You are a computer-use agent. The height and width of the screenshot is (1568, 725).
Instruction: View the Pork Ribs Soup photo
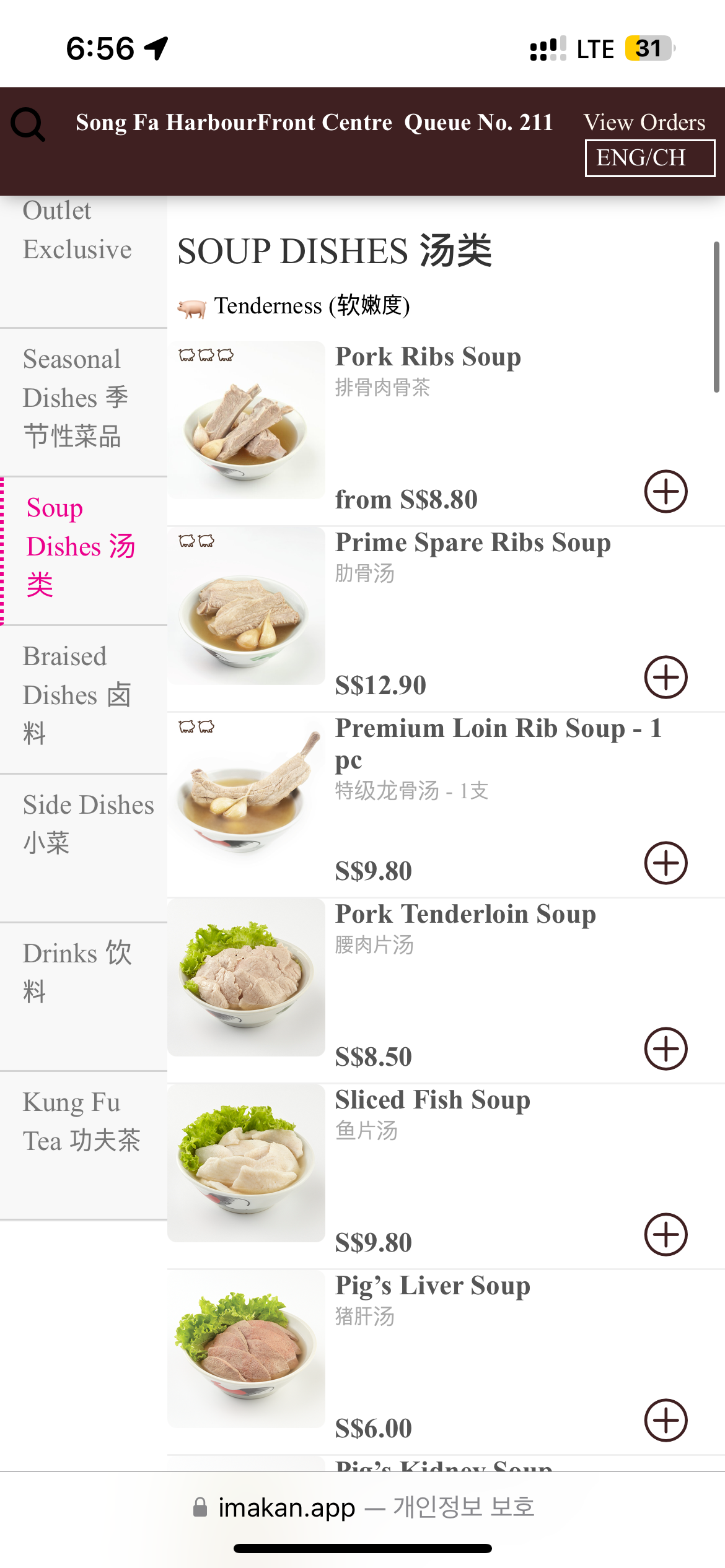point(247,421)
